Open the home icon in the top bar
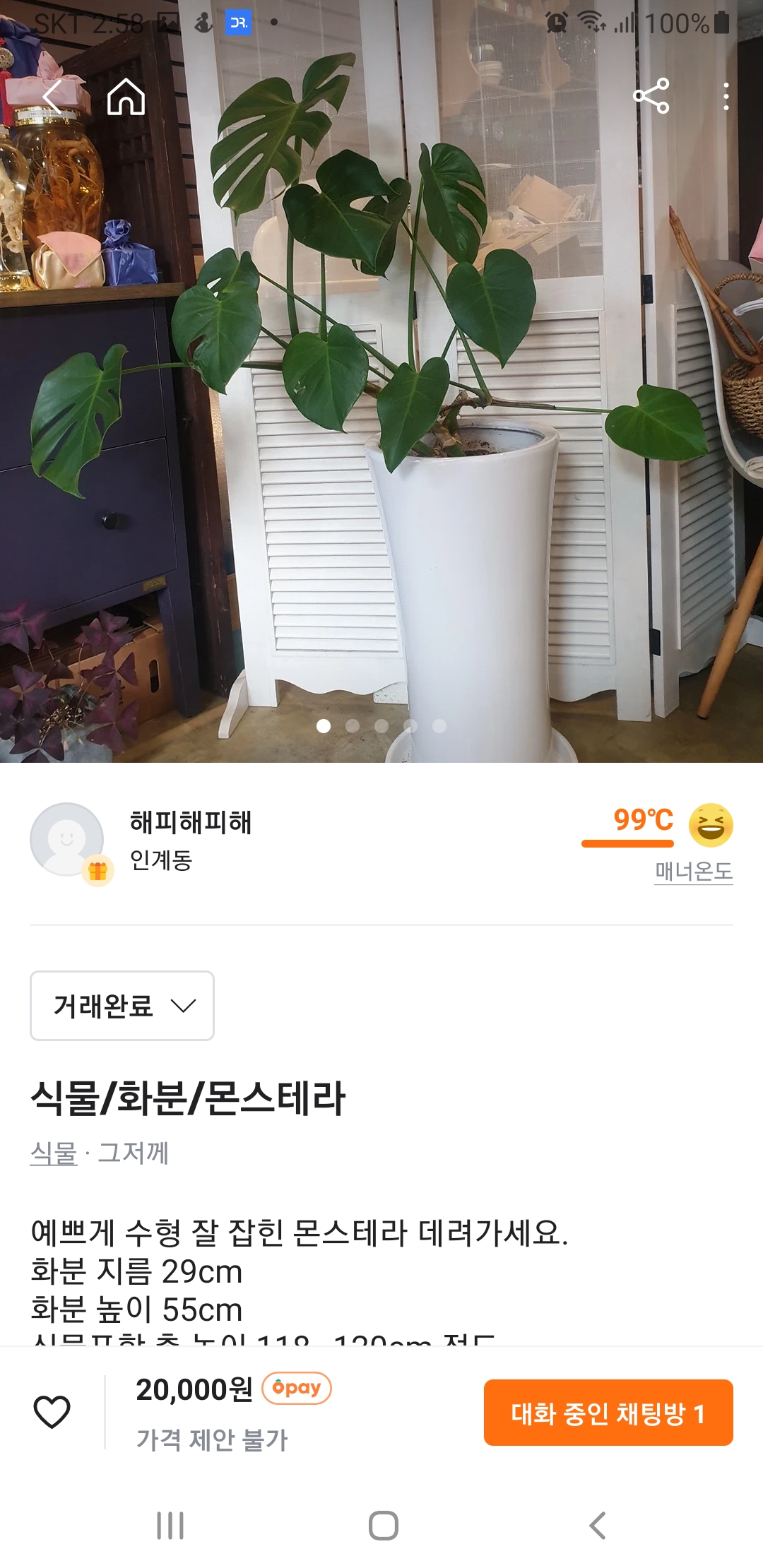This screenshot has width=763, height=1568. coord(126,96)
